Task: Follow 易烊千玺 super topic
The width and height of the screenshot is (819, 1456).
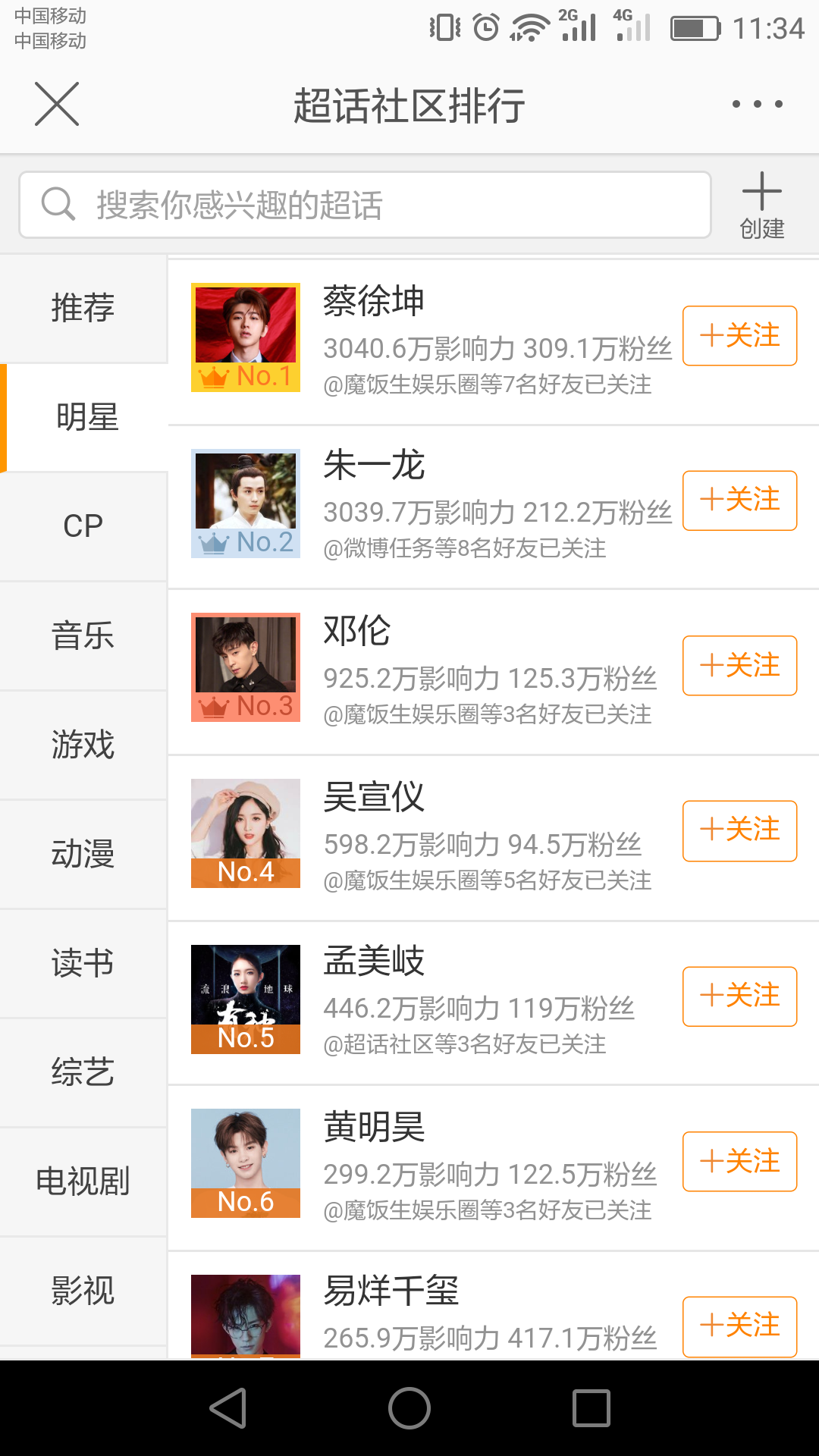Action: [x=739, y=1326]
